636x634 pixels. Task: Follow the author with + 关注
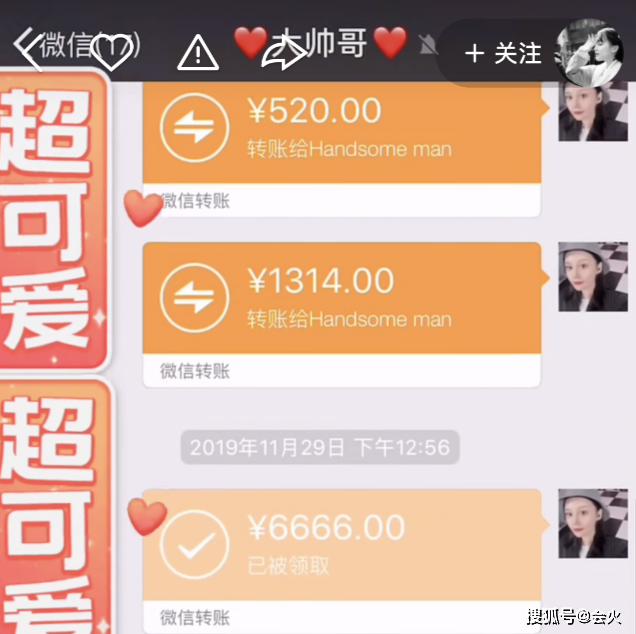pyautogui.click(x=503, y=52)
